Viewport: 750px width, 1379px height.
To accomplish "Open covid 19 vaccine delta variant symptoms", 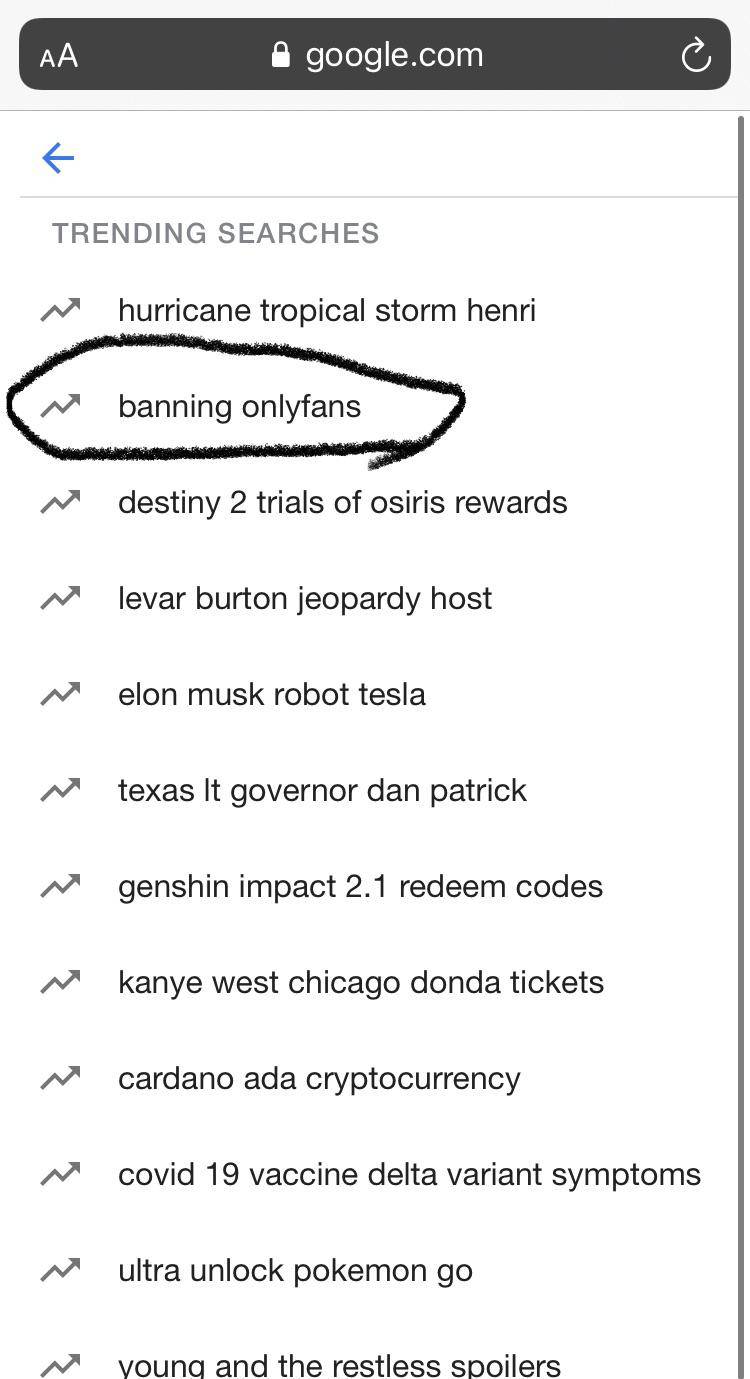I will [409, 1175].
